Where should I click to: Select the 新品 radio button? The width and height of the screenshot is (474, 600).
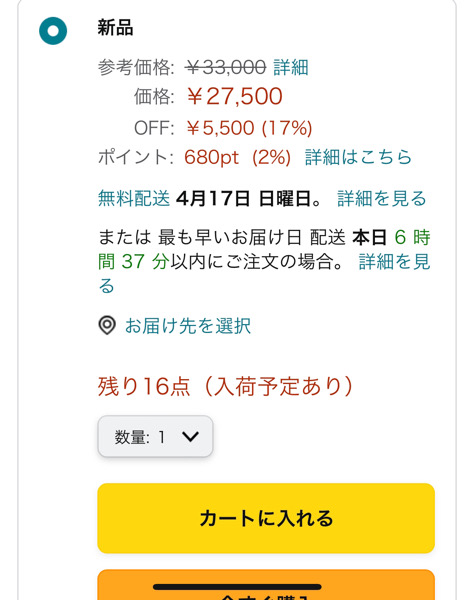[x=53, y=31]
